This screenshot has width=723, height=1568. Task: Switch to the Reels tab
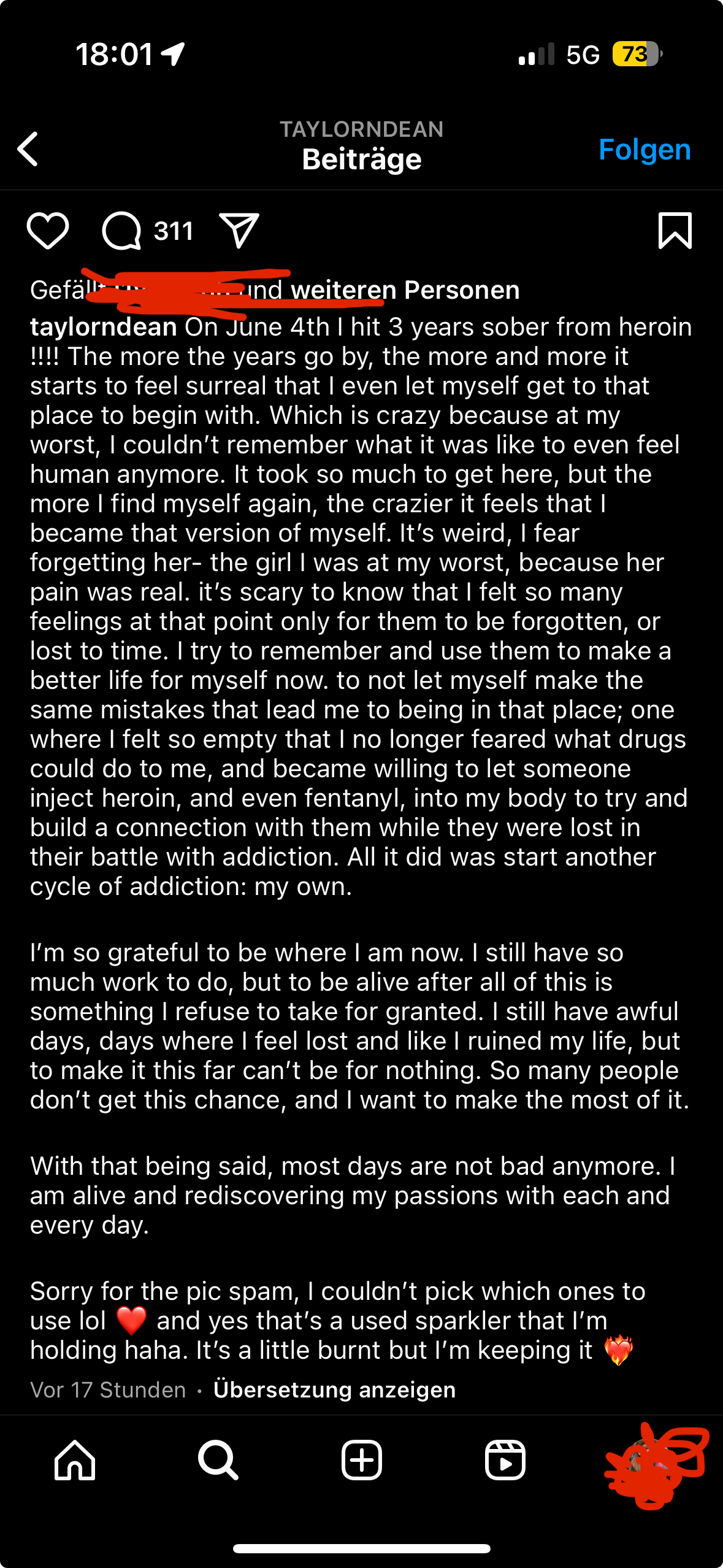tap(505, 1460)
